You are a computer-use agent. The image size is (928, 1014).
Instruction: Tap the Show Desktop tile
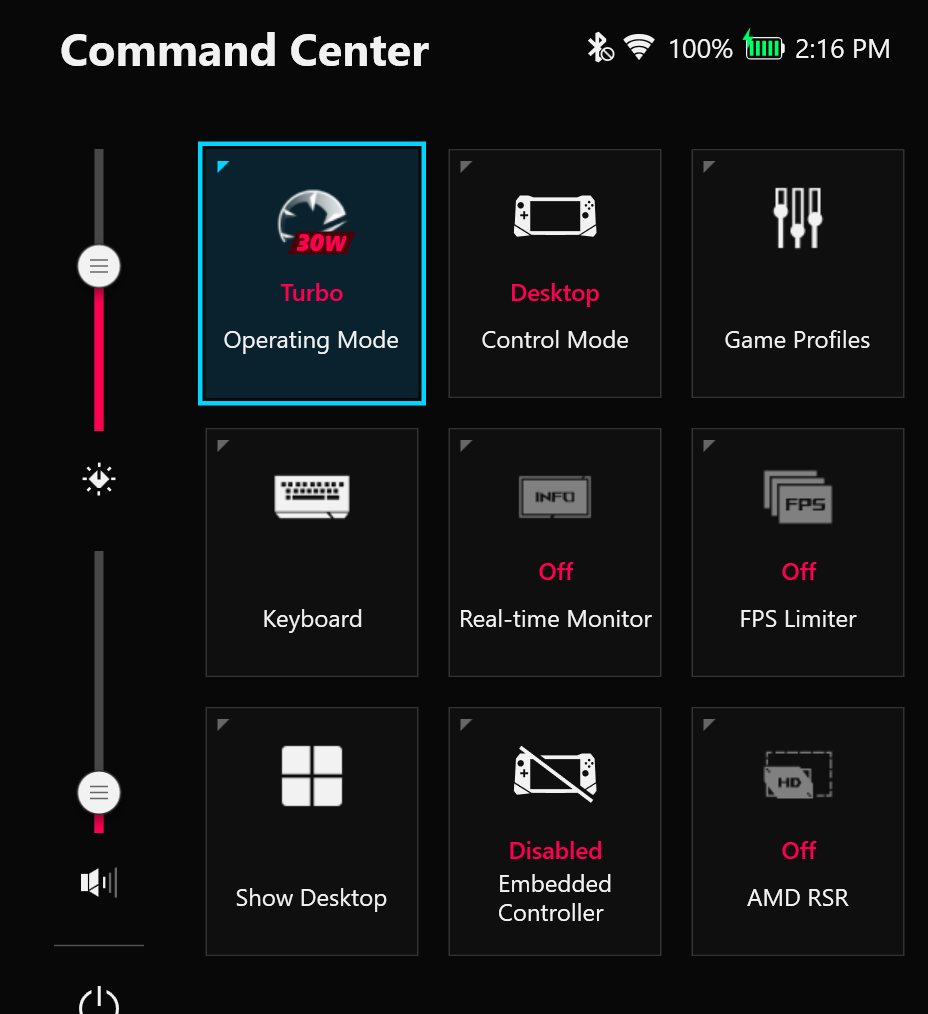[312, 831]
